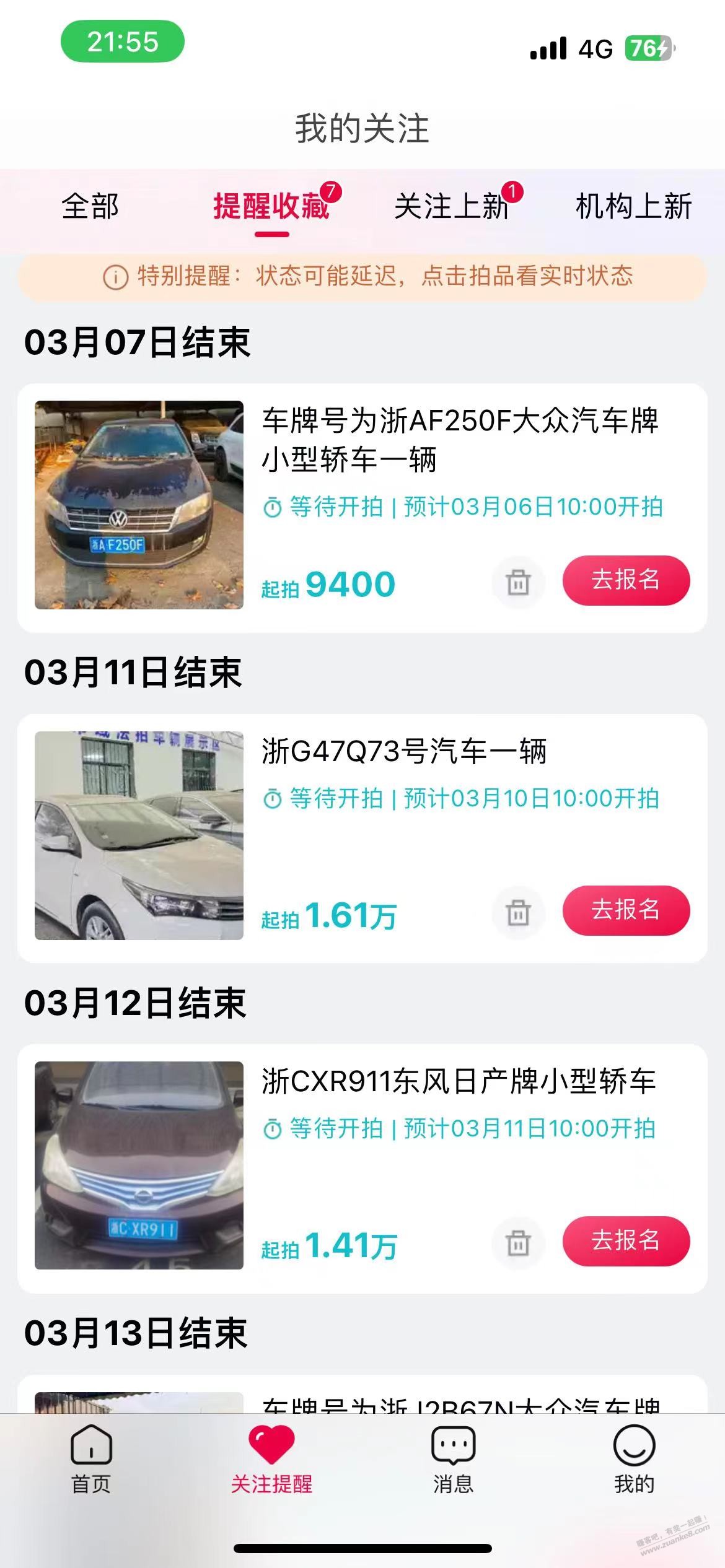The image size is (725, 1568).
Task: Tap 去报名 for the 浙G47Q73 car
Action: (626, 910)
